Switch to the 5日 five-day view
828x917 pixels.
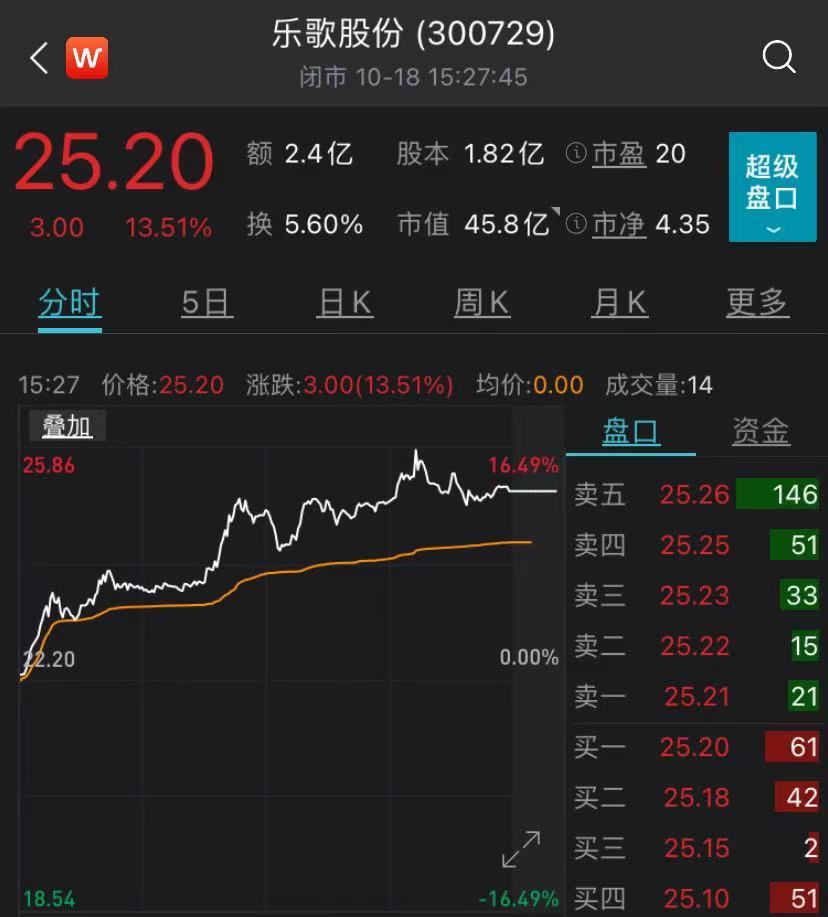click(x=206, y=302)
